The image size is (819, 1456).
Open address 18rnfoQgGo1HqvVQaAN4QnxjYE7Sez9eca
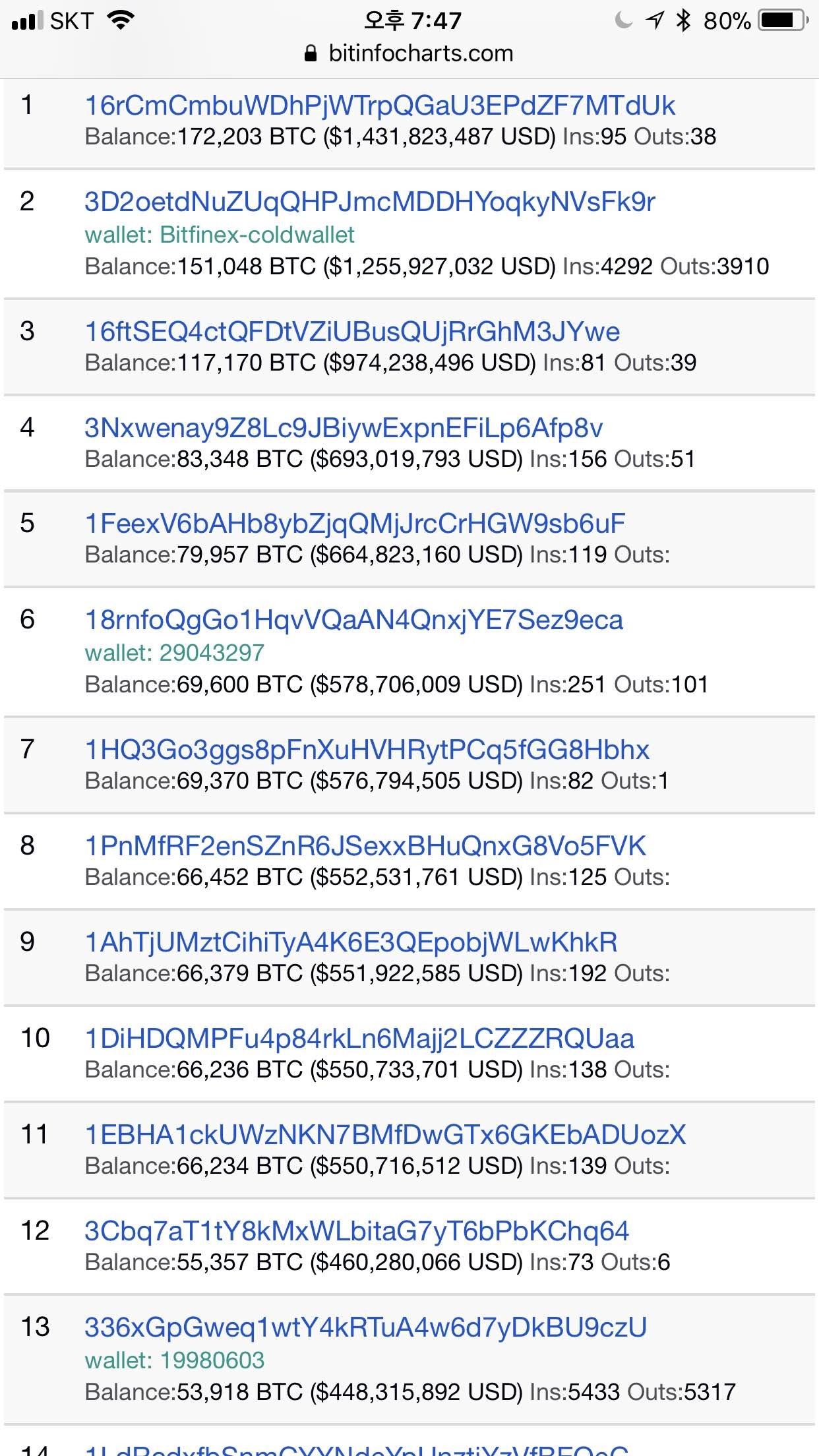353,621
